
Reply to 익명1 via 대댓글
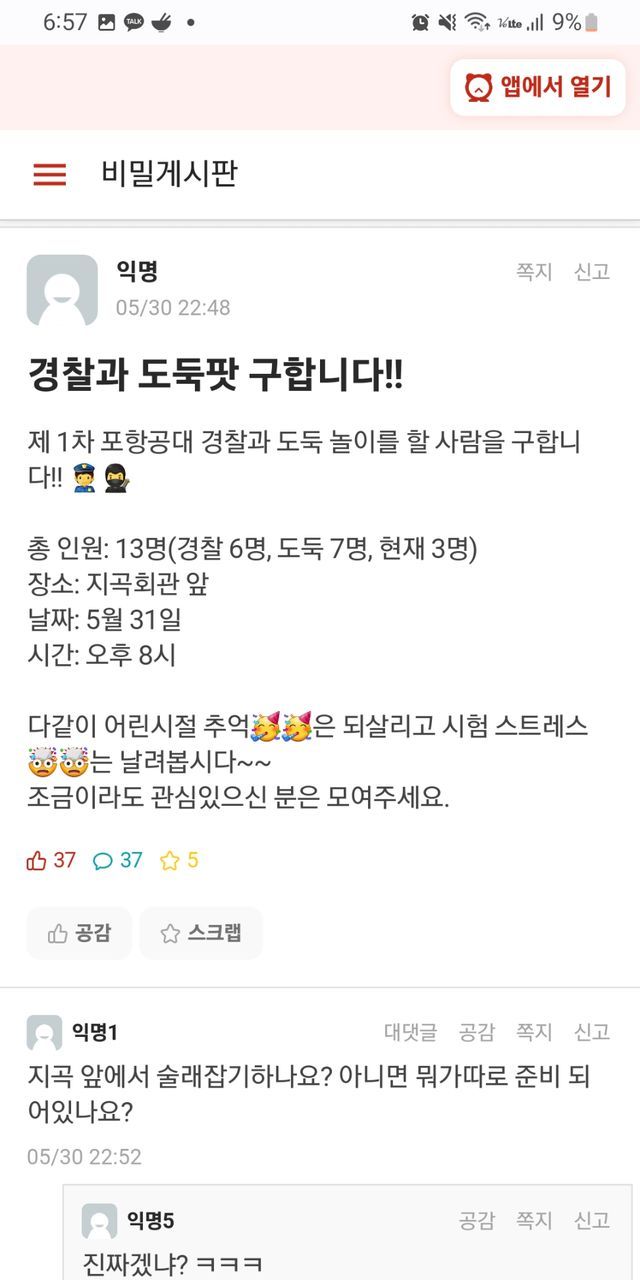tap(410, 1032)
